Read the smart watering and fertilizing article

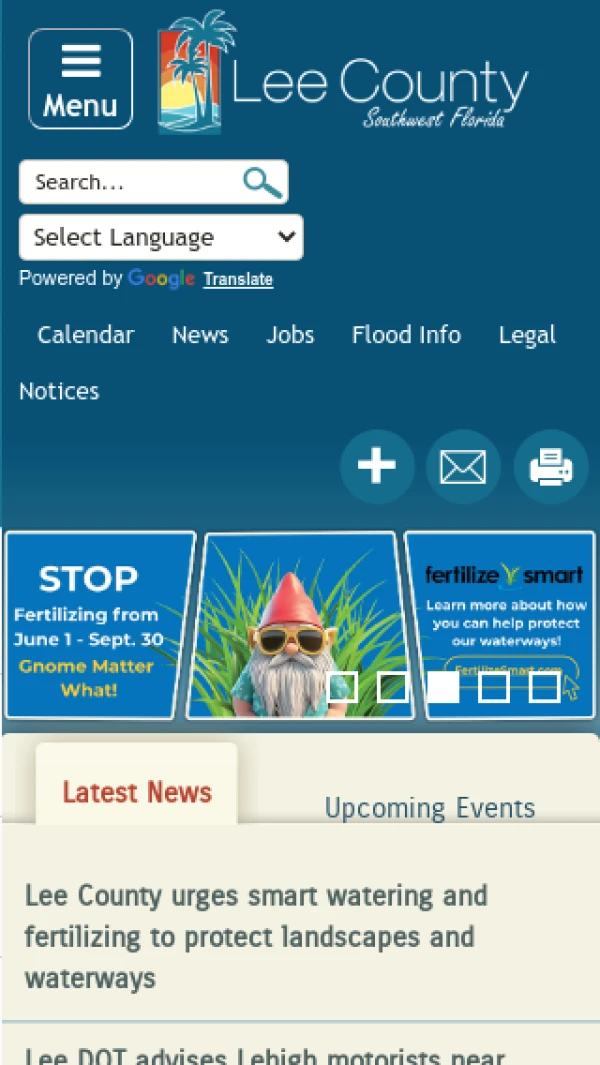pos(256,936)
